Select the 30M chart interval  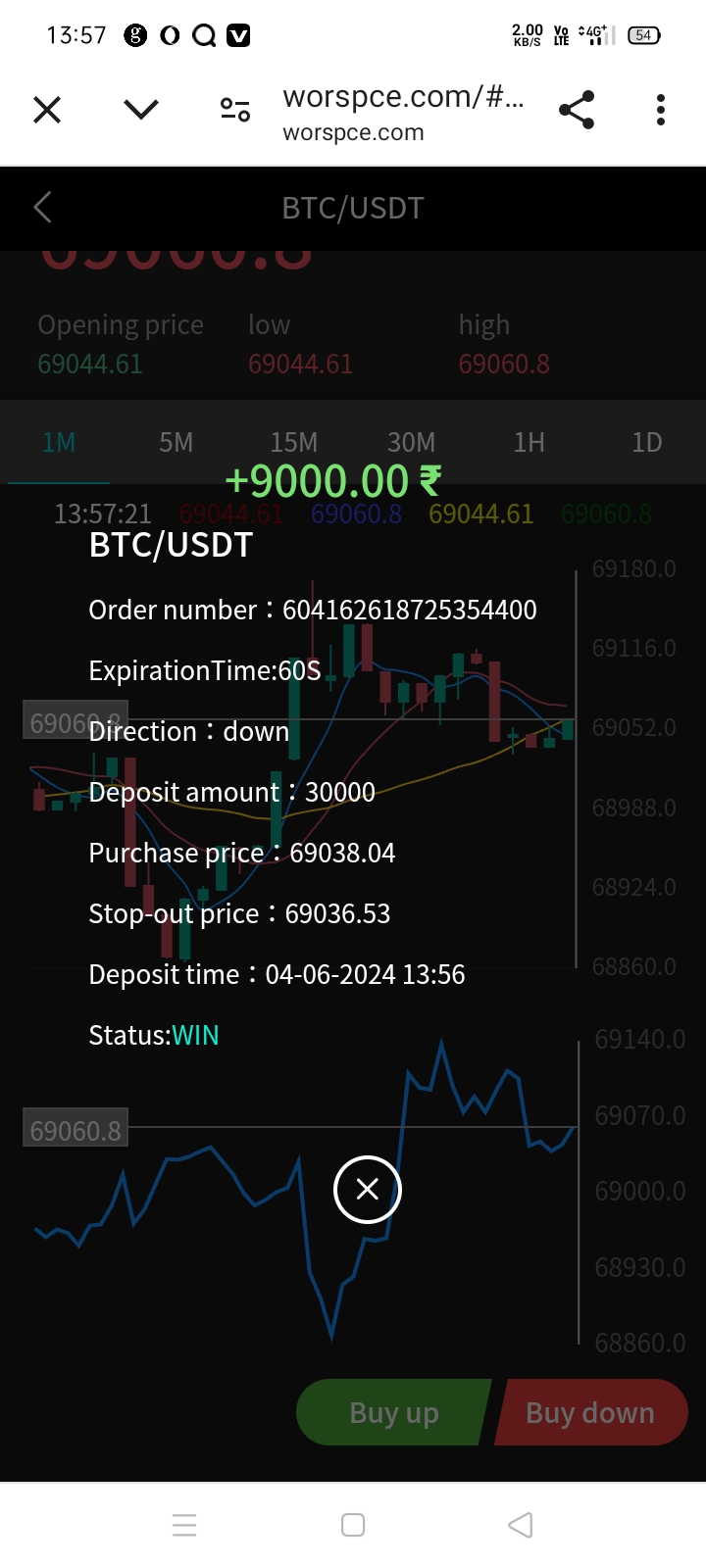[411, 443]
